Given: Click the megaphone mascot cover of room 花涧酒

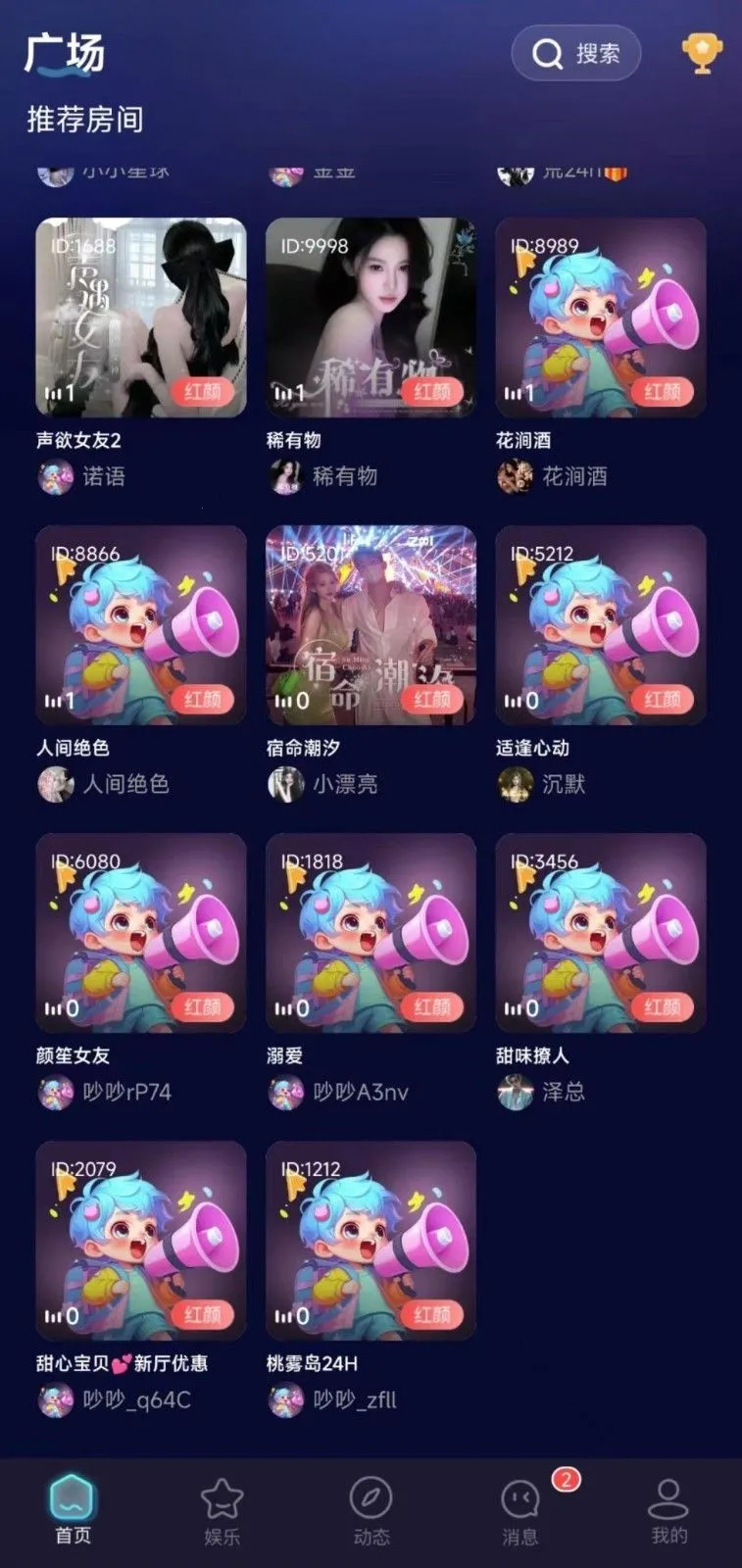Looking at the screenshot, I should point(599,316).
